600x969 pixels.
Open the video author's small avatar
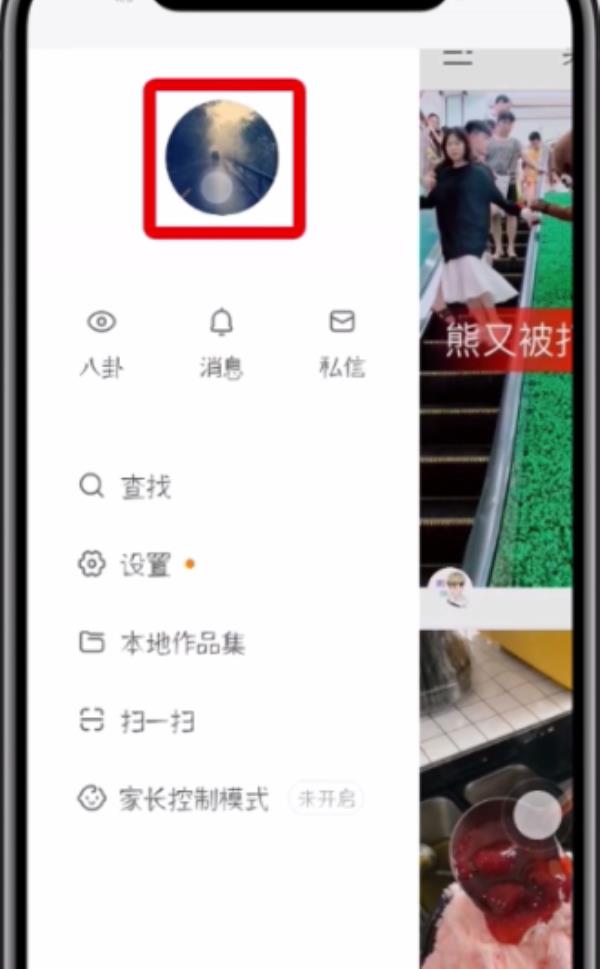450,588
